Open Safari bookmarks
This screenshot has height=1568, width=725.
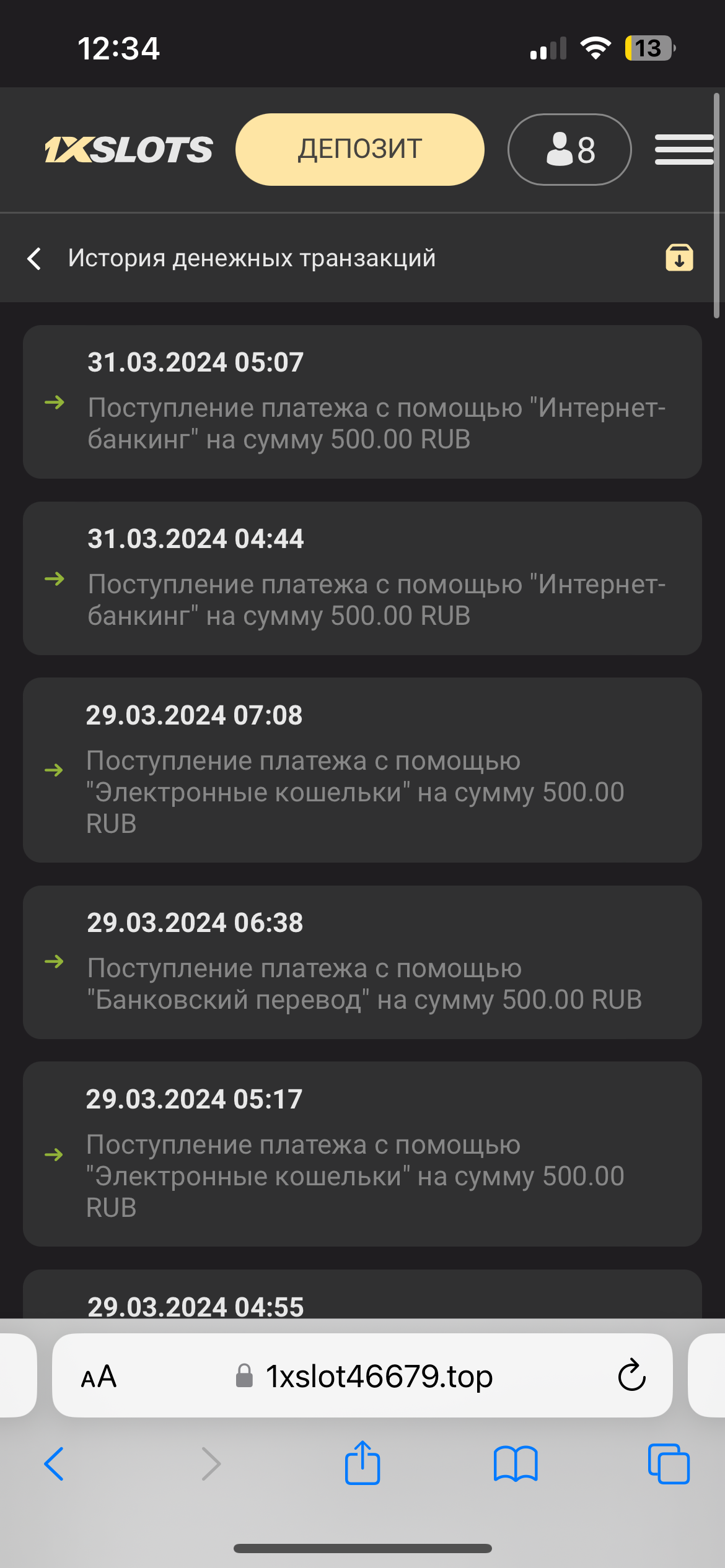(x=516, y=1464)
